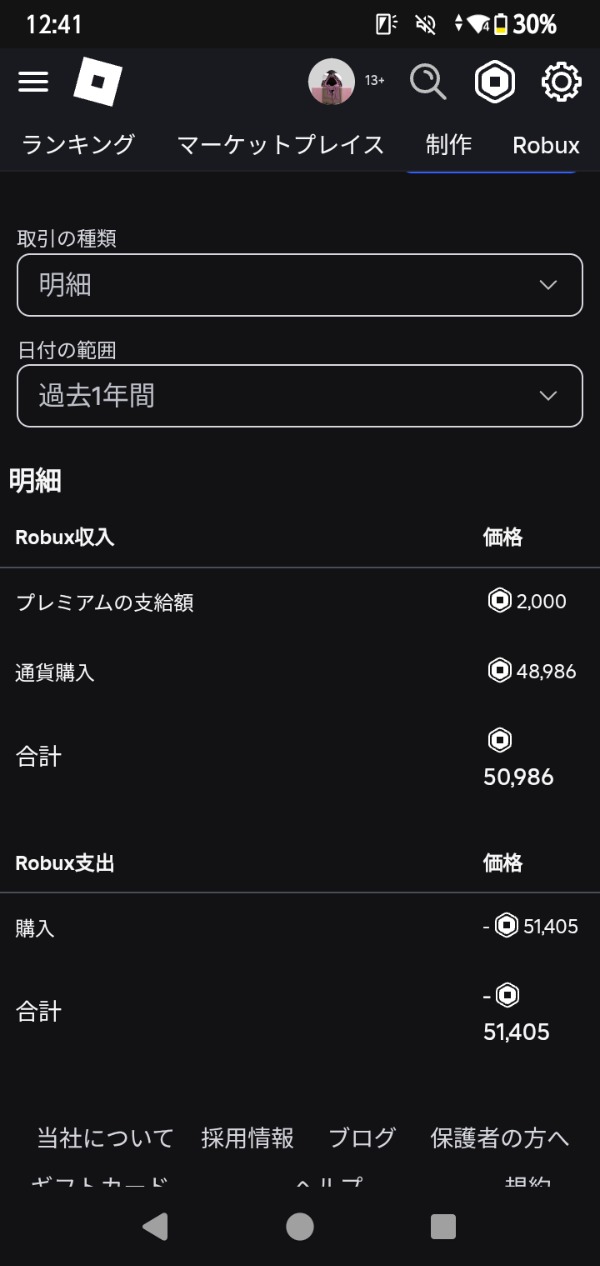This screenshot has height=1266, width=600.
Task: Open the 保護者の方へ footer link
Action: (500, 1138)
